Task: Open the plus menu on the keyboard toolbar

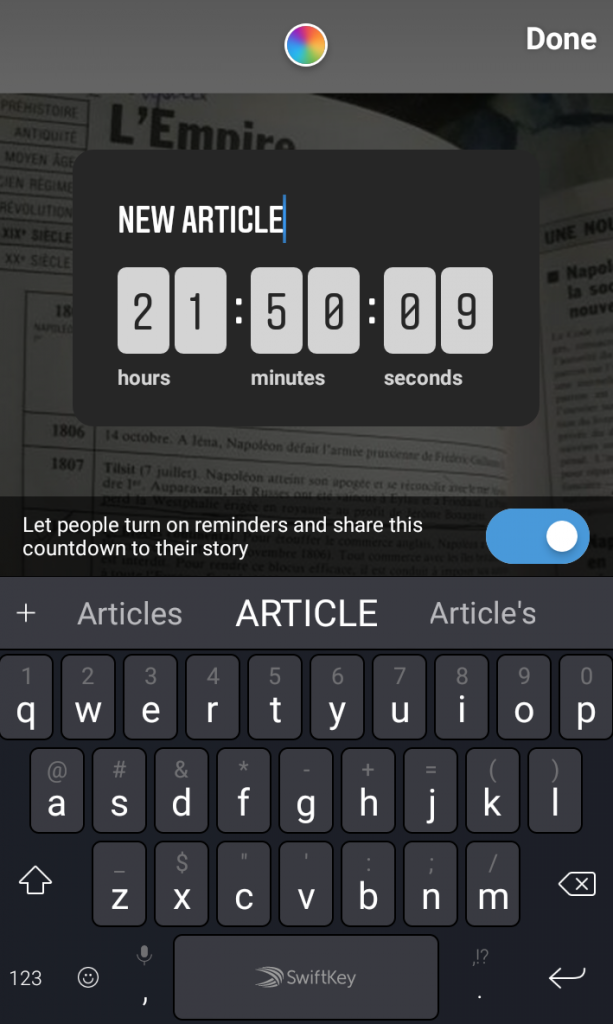Action: click(x=26, y=613)
